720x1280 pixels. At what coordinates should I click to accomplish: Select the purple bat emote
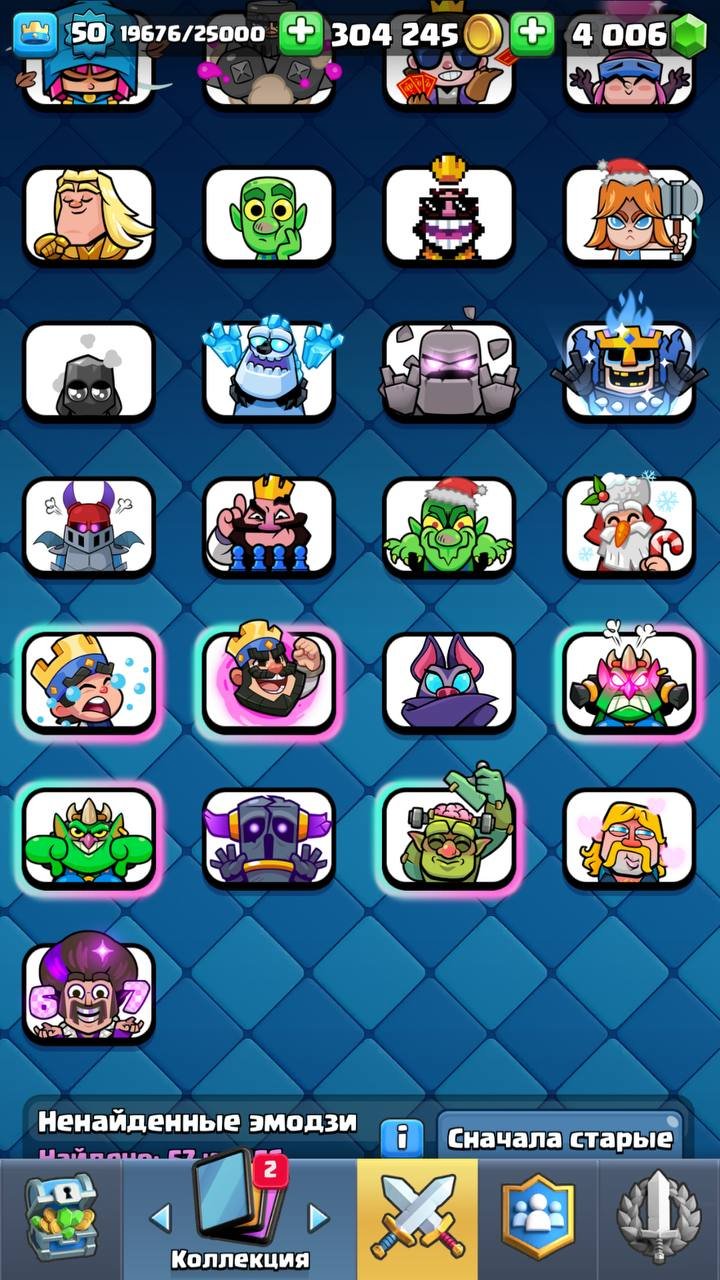tap(449, 682)
